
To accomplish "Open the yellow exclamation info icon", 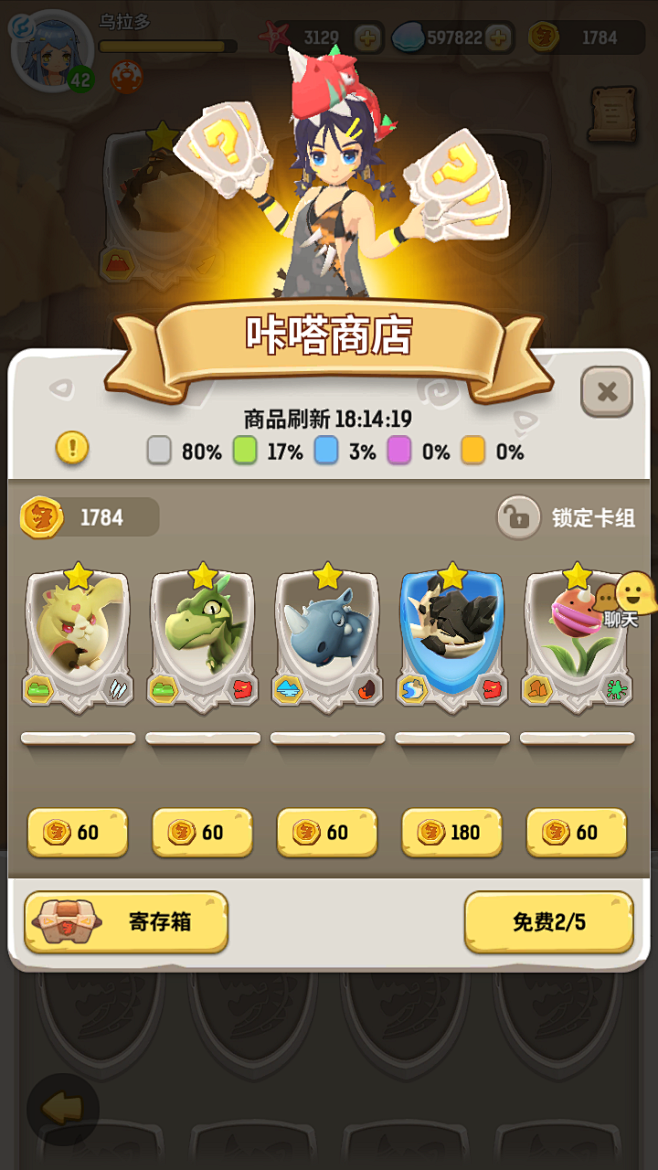I will coord(72,448).
